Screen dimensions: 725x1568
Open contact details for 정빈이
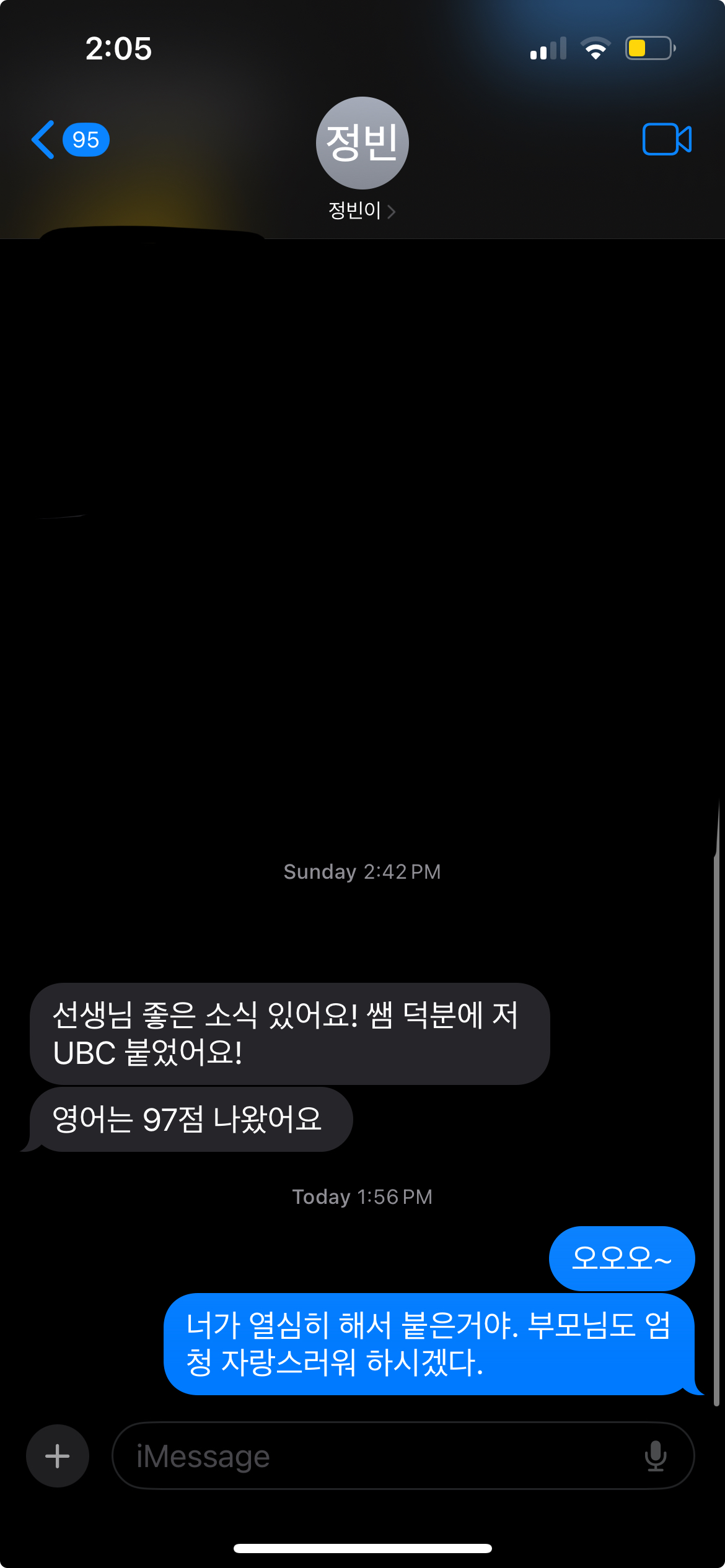click(x=362, y=159)
